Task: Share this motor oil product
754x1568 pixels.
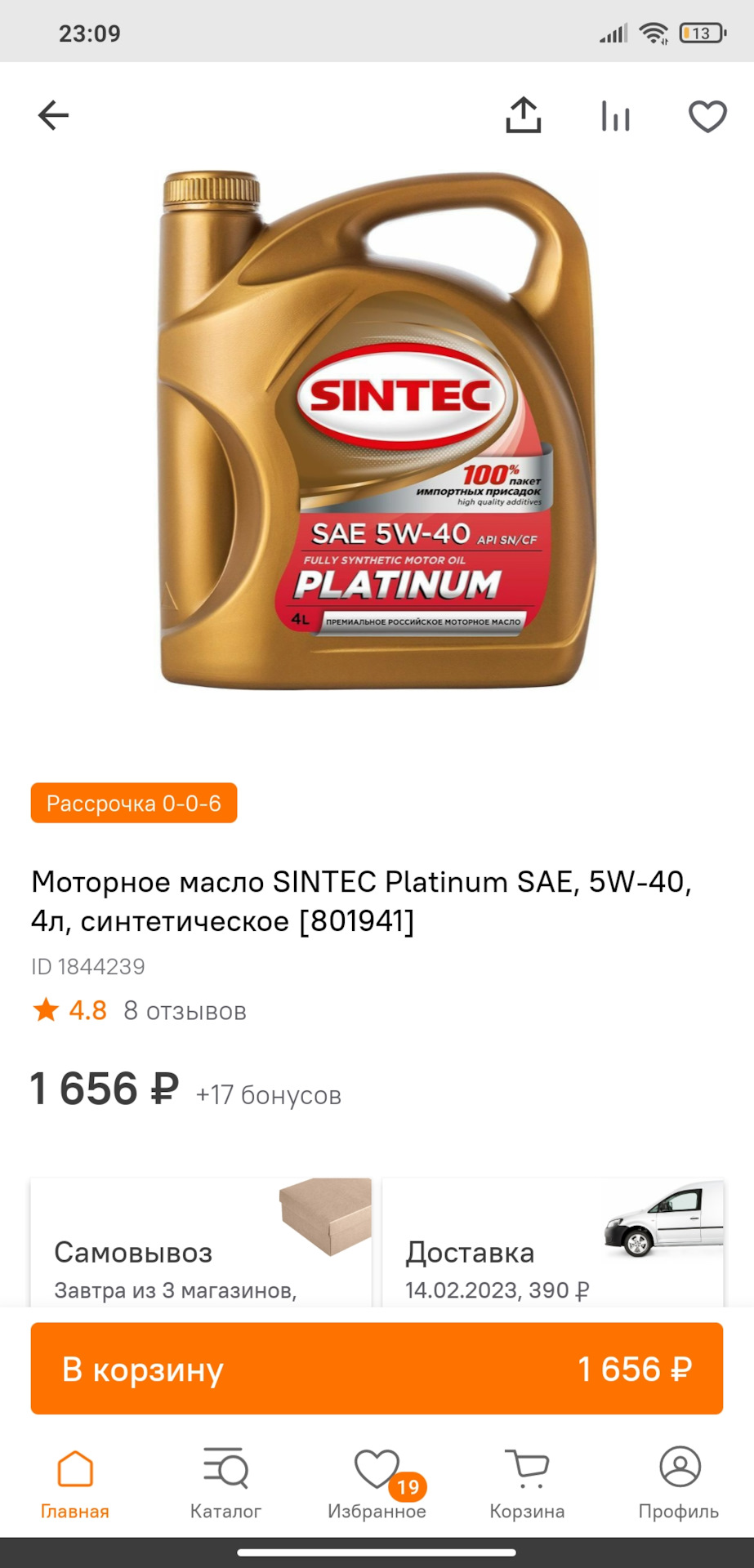Action: coord(523,115)
